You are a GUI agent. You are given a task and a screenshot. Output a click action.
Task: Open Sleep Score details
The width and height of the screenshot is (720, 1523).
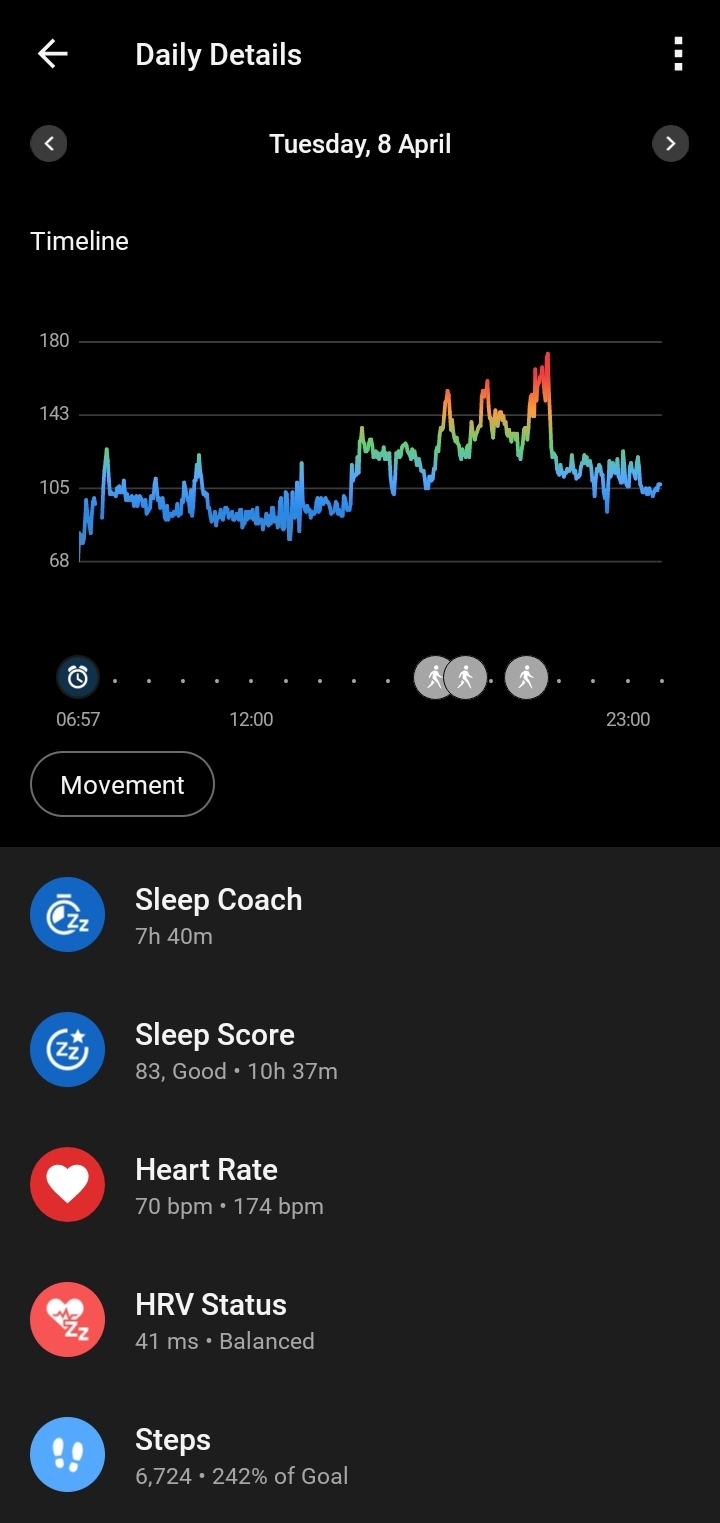[360, 1050]
